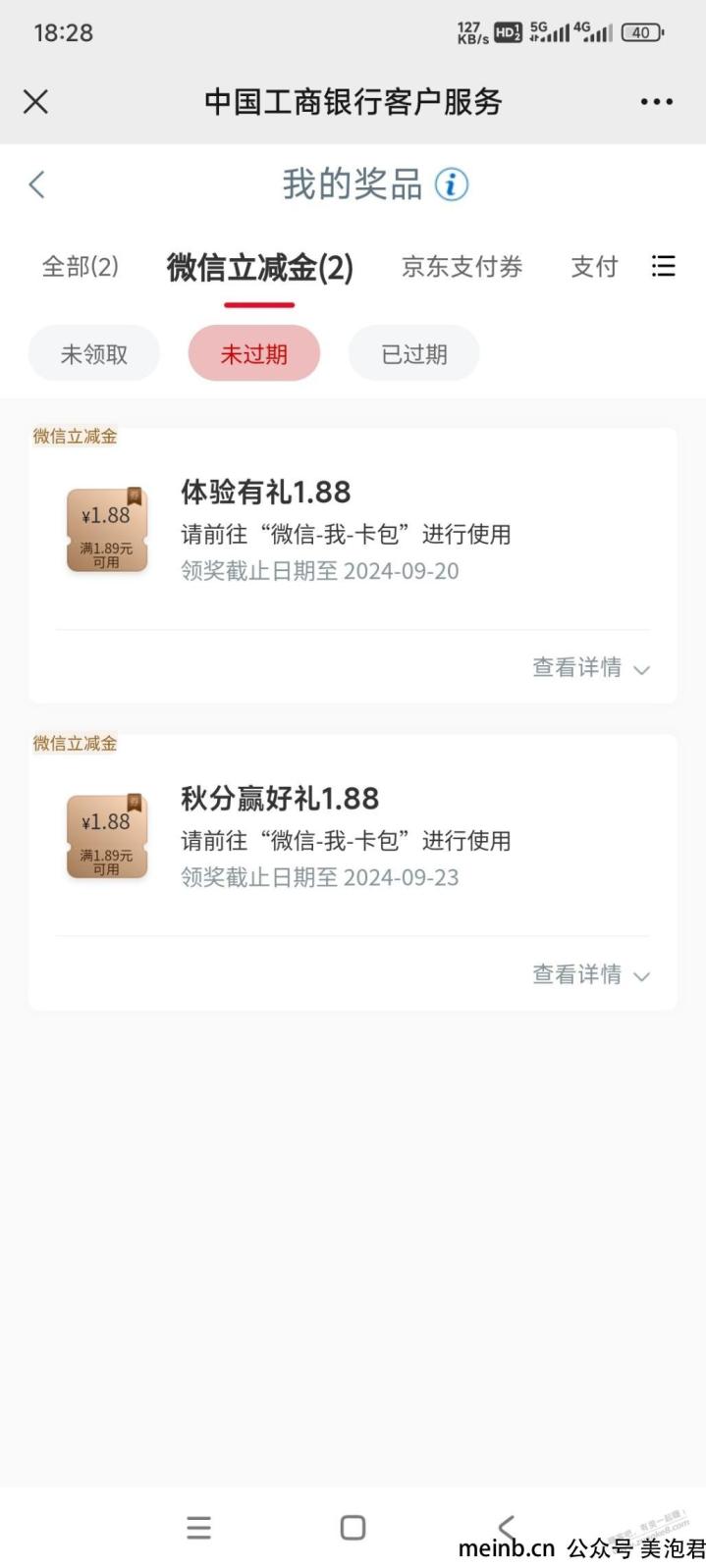Viewport: 706px width, 1568px height.
Task: Open the 秋分赢好礼1.88 prize card
Action: (353, 837)
